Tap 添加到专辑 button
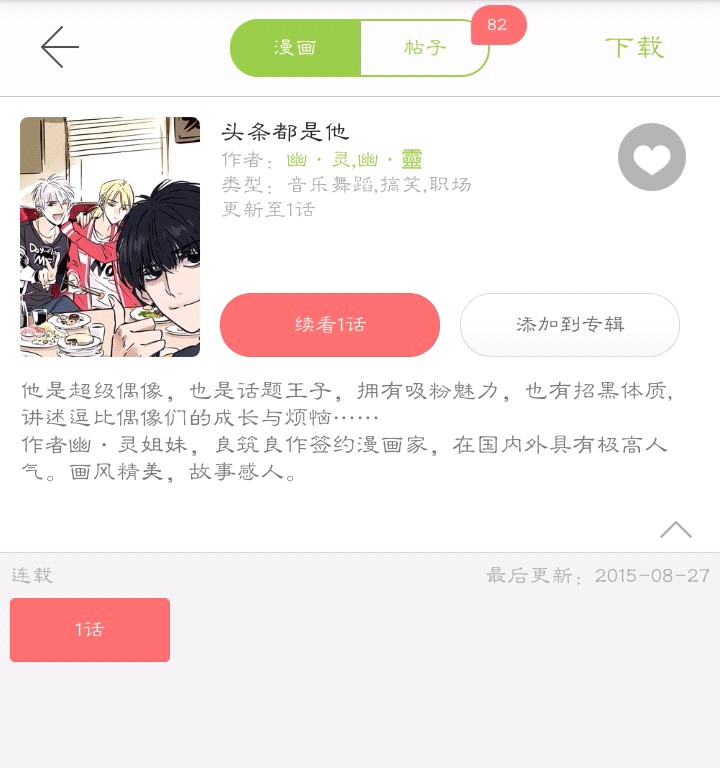 570,325
